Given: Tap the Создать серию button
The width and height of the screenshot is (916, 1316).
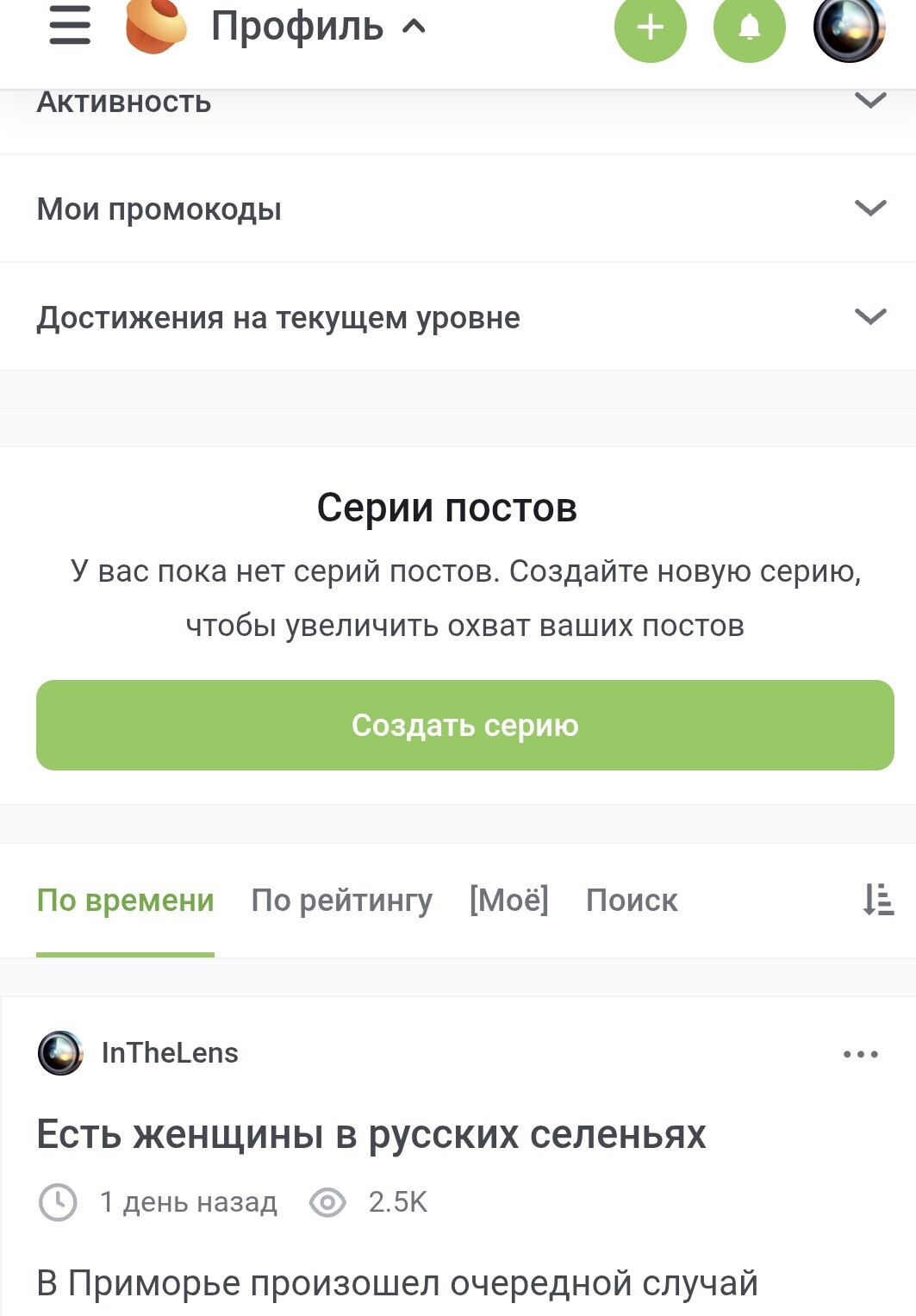Looking at the screenshot, I should [x=464, y=726].
